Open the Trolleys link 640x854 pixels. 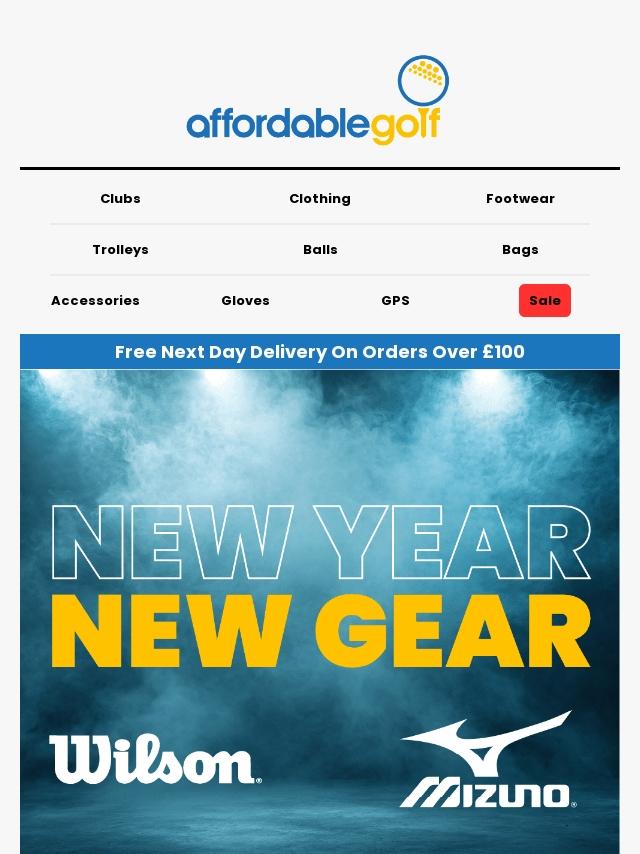point(120,249)
